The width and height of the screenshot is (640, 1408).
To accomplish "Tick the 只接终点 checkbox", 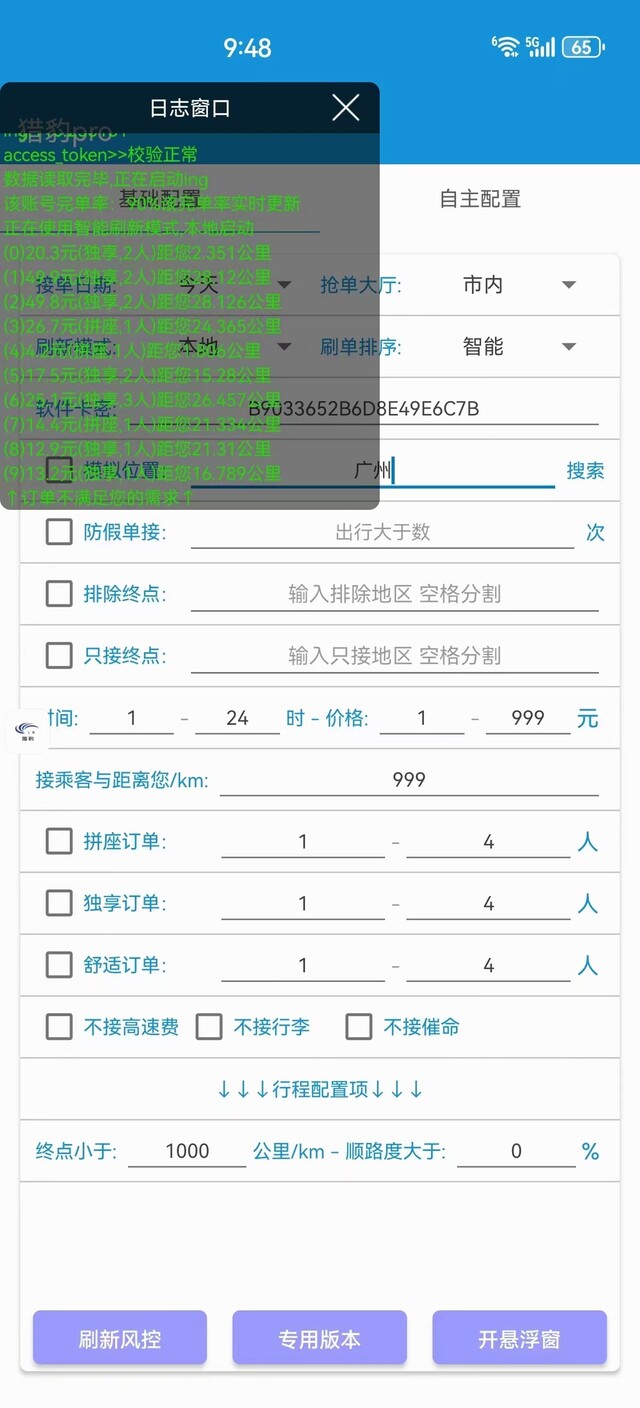I will coord(59,656).
